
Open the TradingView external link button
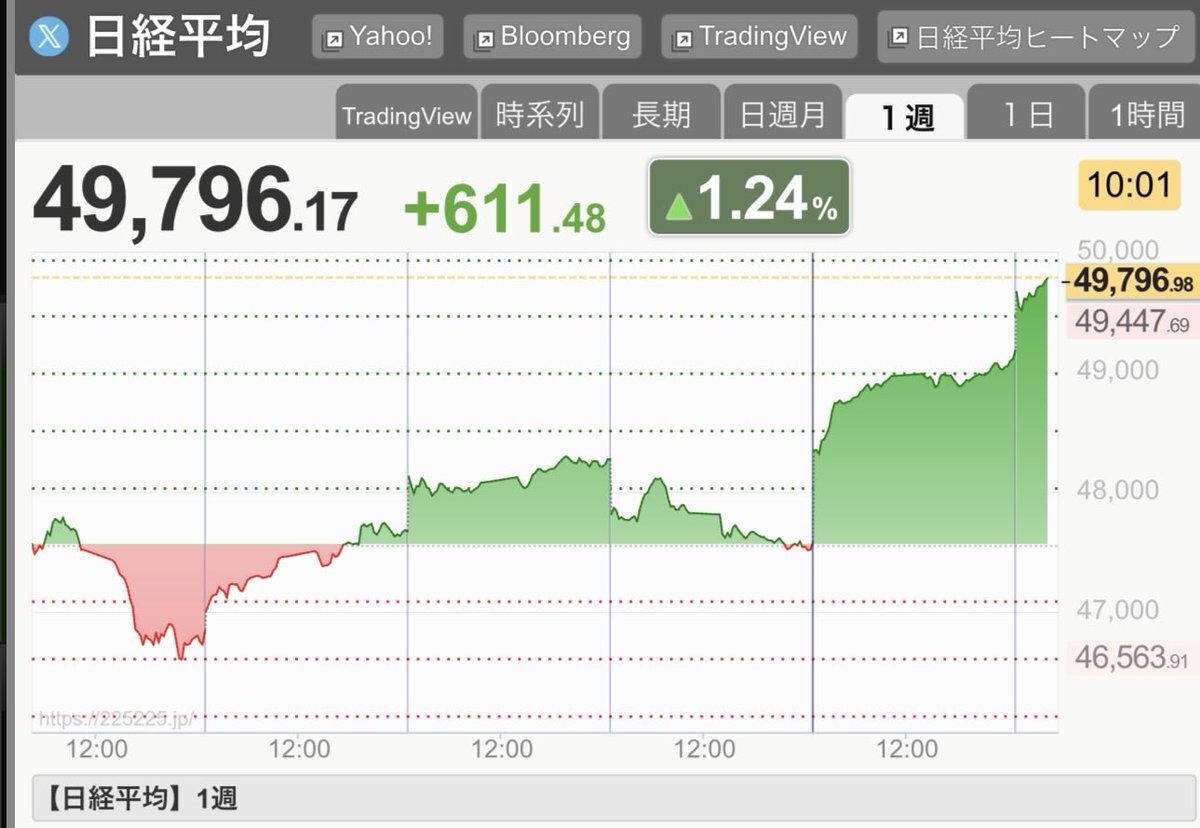tap(760, 37)
